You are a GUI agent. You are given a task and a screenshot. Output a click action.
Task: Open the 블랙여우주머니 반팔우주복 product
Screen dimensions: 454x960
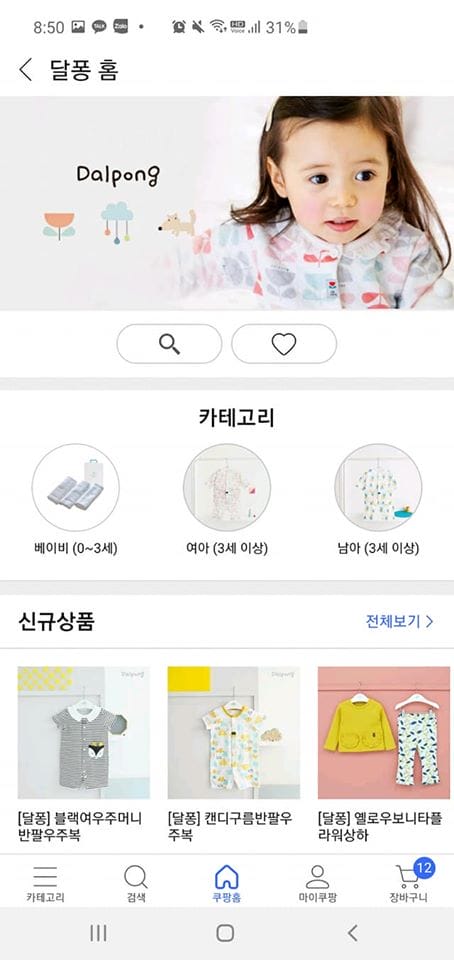(x=84, y=755)
